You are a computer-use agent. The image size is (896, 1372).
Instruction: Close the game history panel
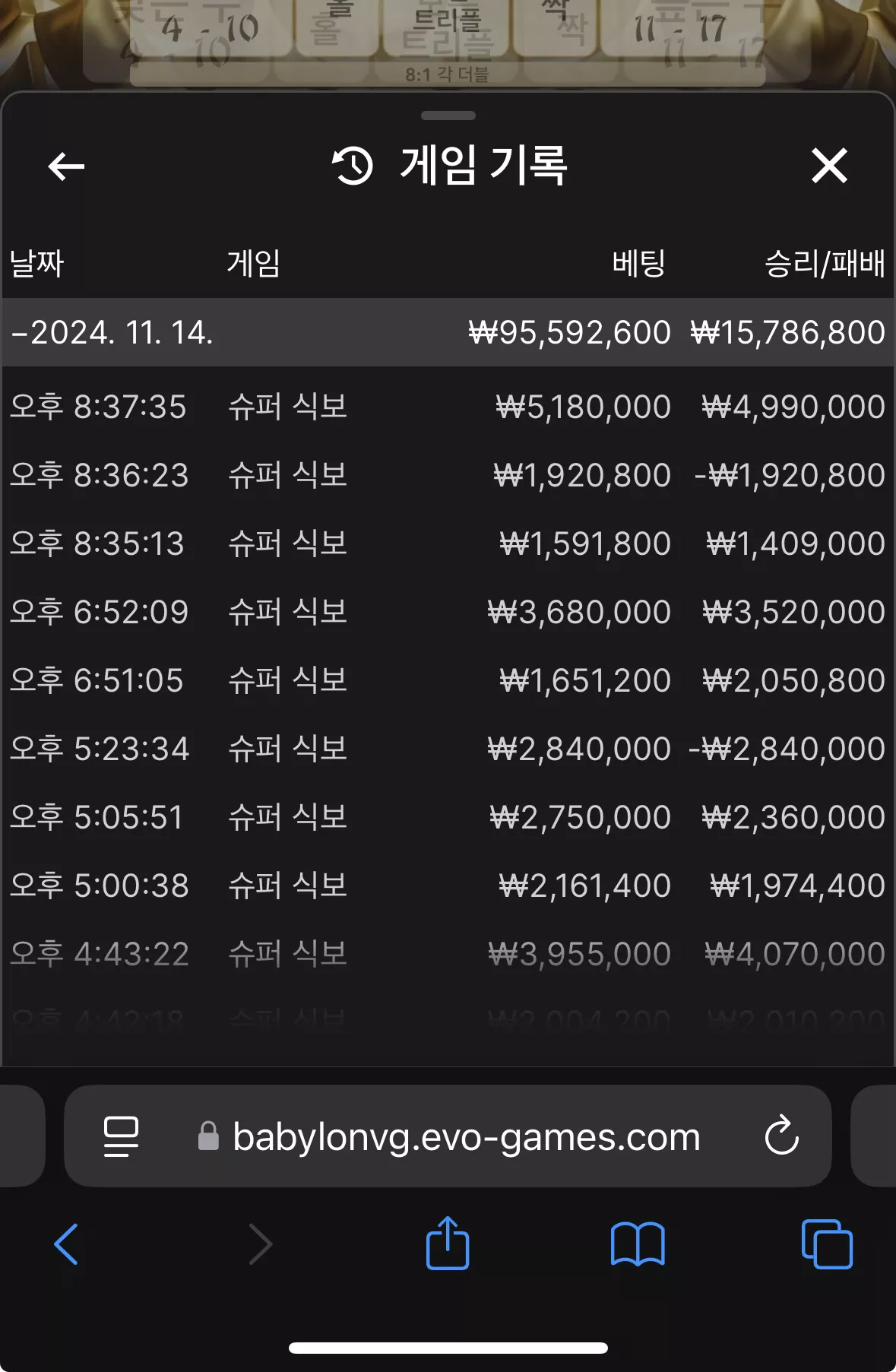coord(829,166)
